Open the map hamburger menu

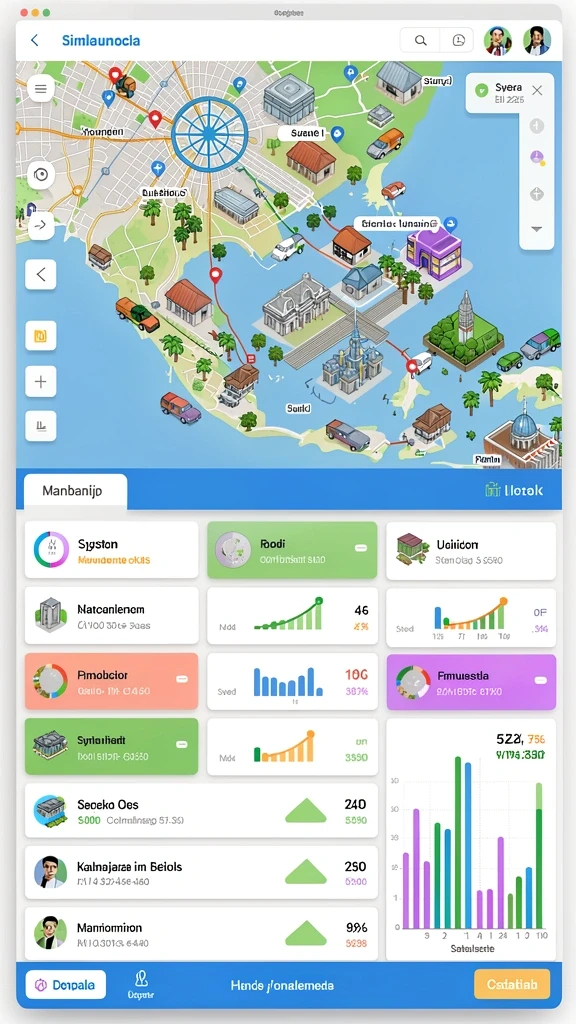40,89
